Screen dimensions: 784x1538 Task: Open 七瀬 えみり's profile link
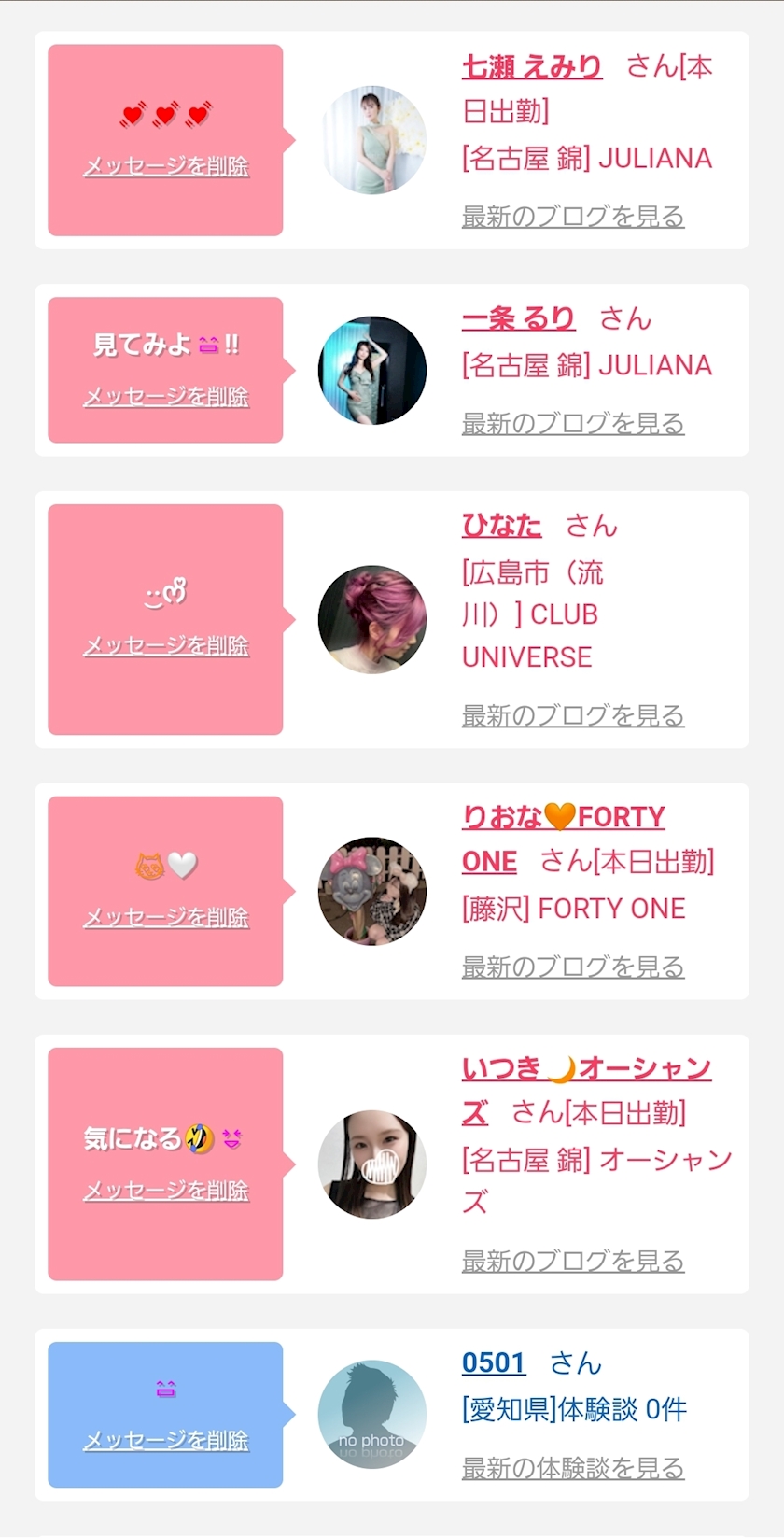click(x=531, y=66)
